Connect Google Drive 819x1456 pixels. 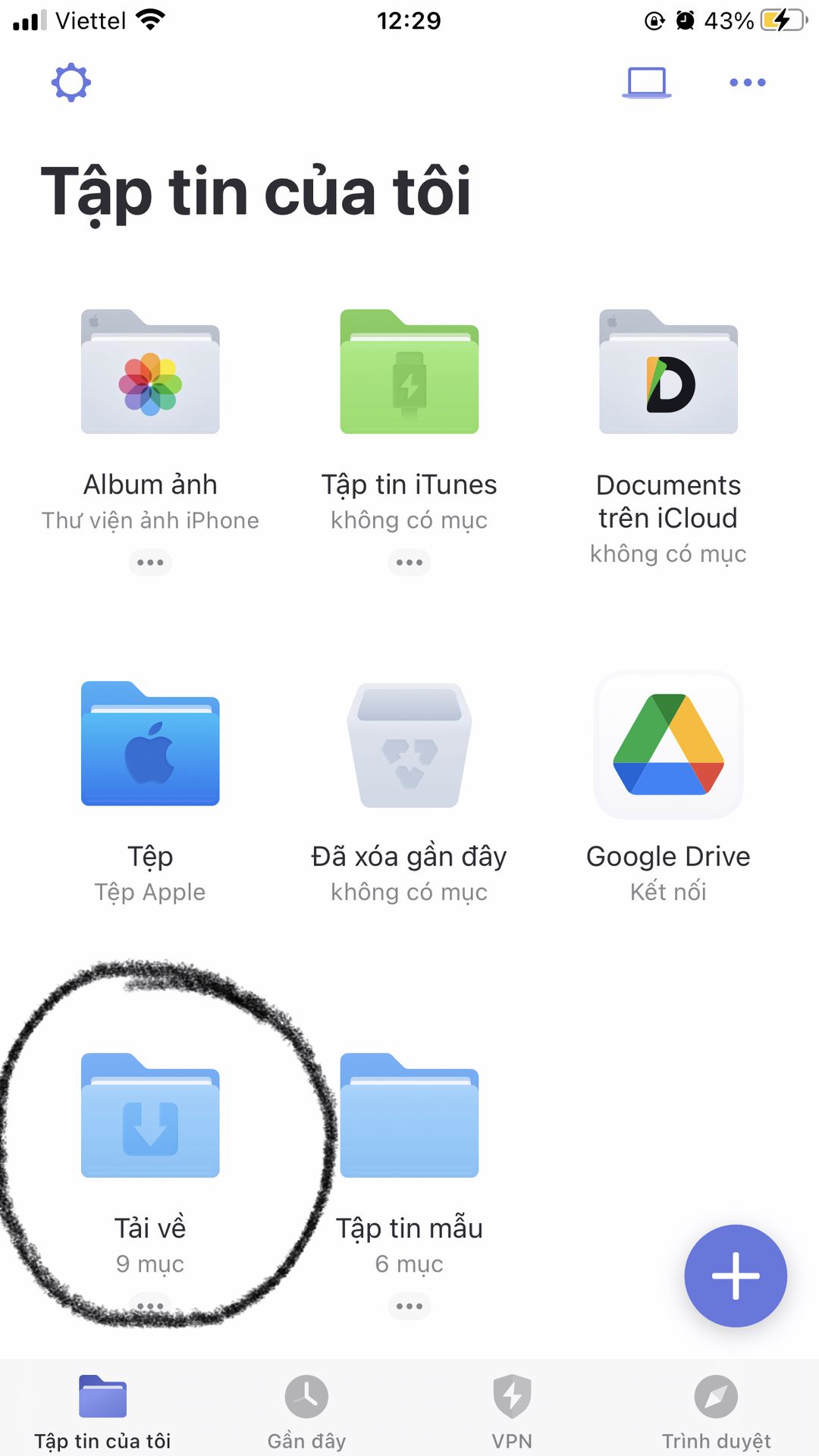[x=668, y=745]
